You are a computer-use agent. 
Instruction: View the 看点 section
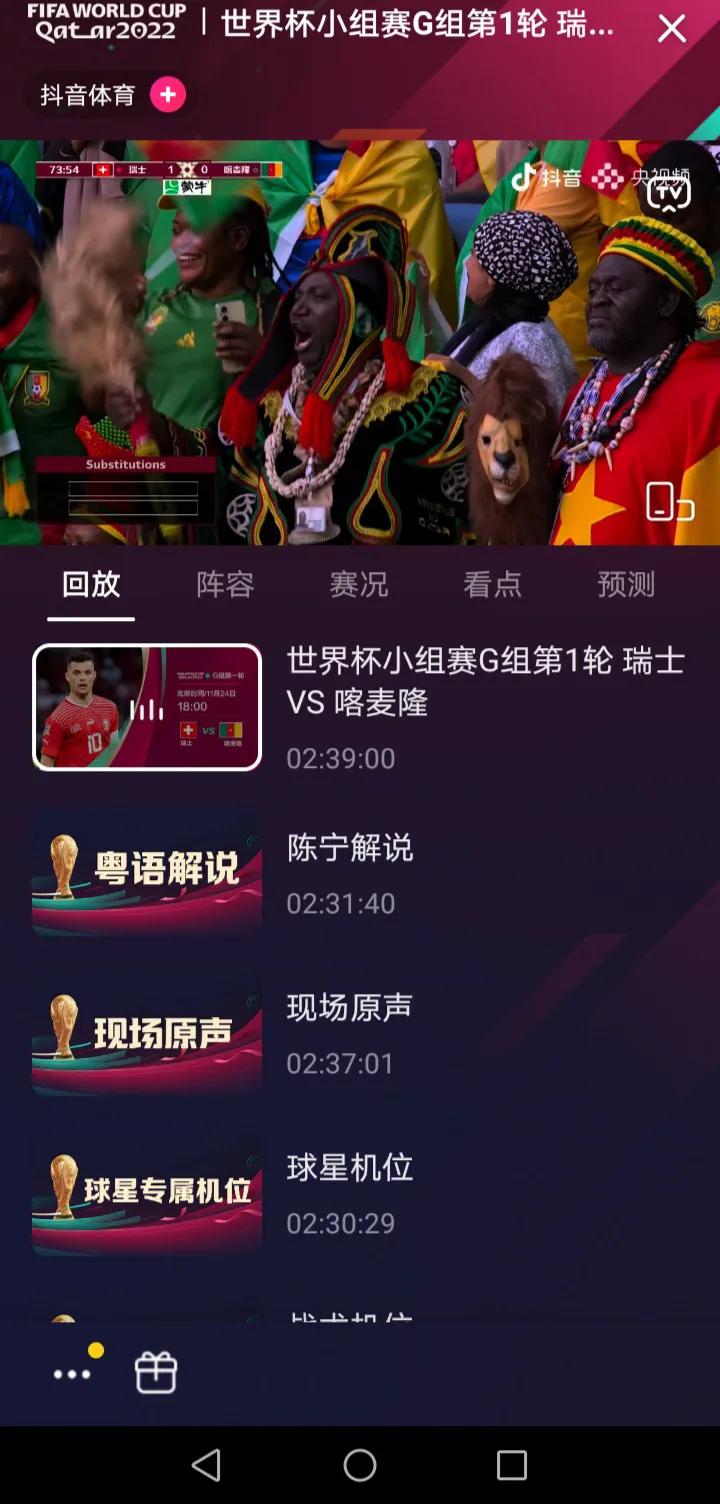[x=491, y=585]
